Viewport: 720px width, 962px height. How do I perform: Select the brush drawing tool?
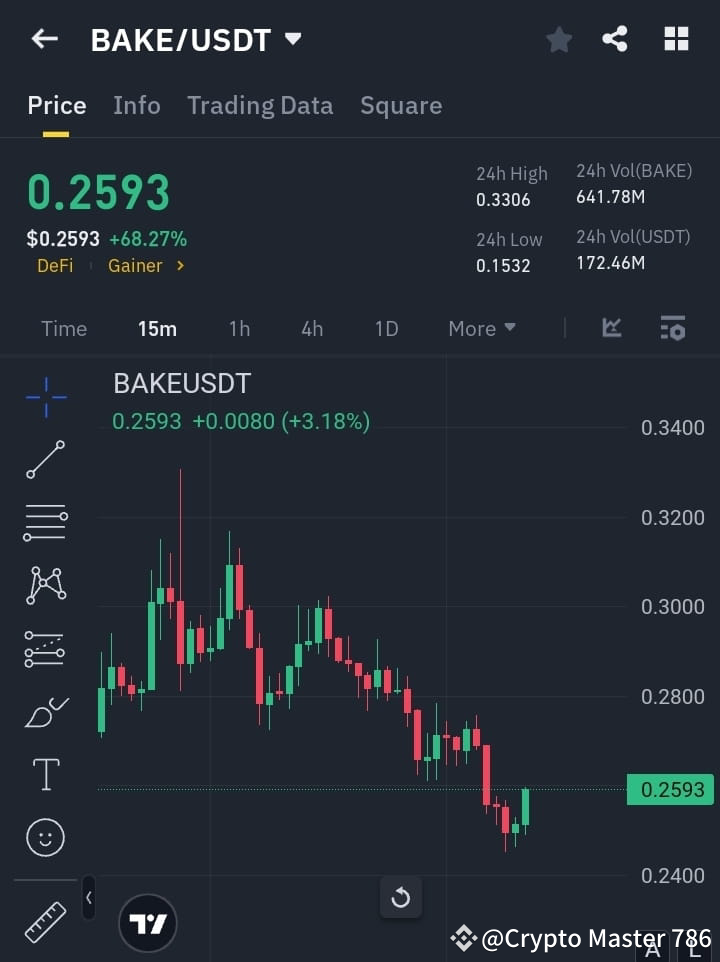(x=45, y=711)
